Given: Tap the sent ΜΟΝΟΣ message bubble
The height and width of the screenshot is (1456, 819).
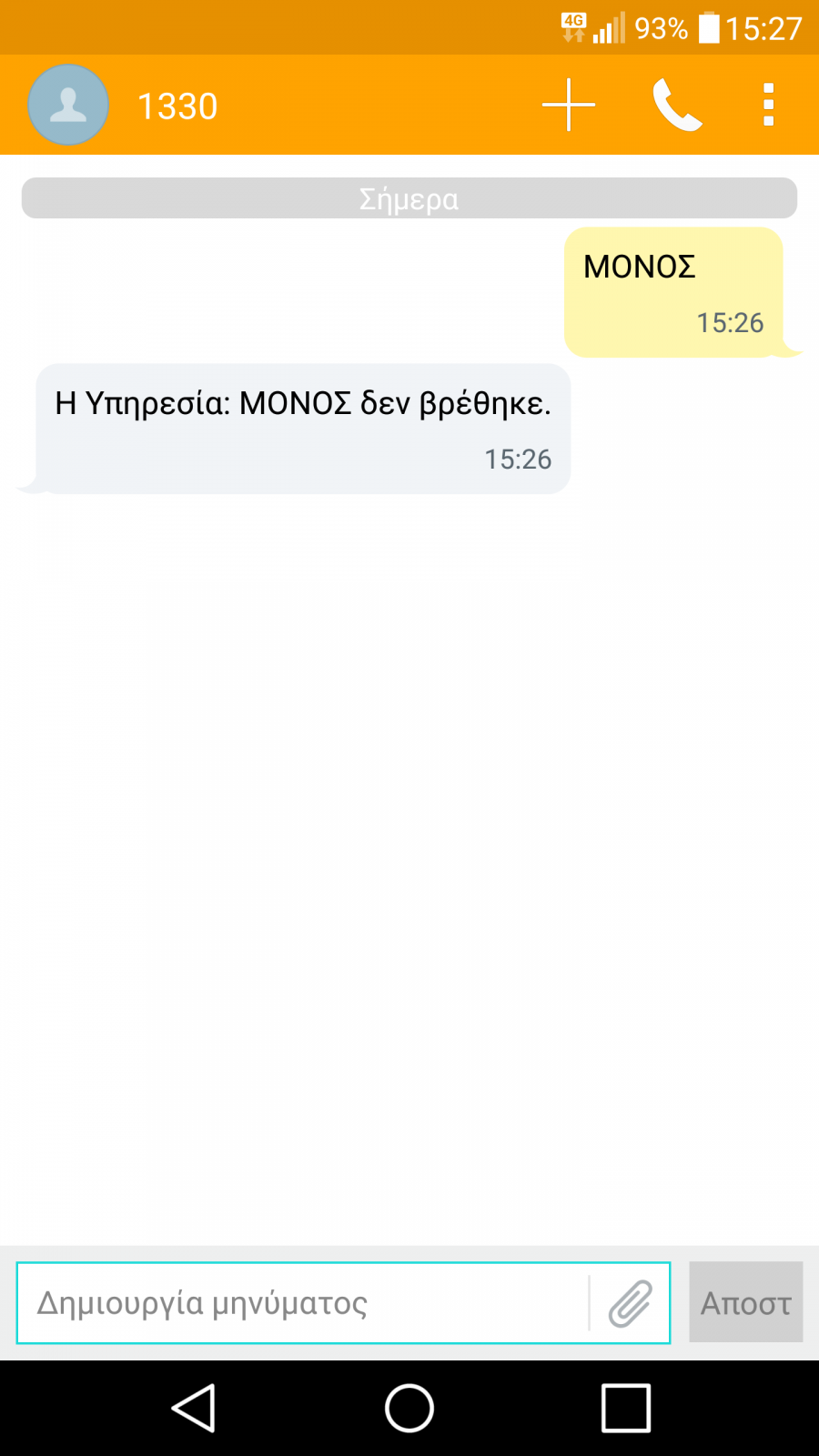Looking at the screenshot, I should point(674,292).
